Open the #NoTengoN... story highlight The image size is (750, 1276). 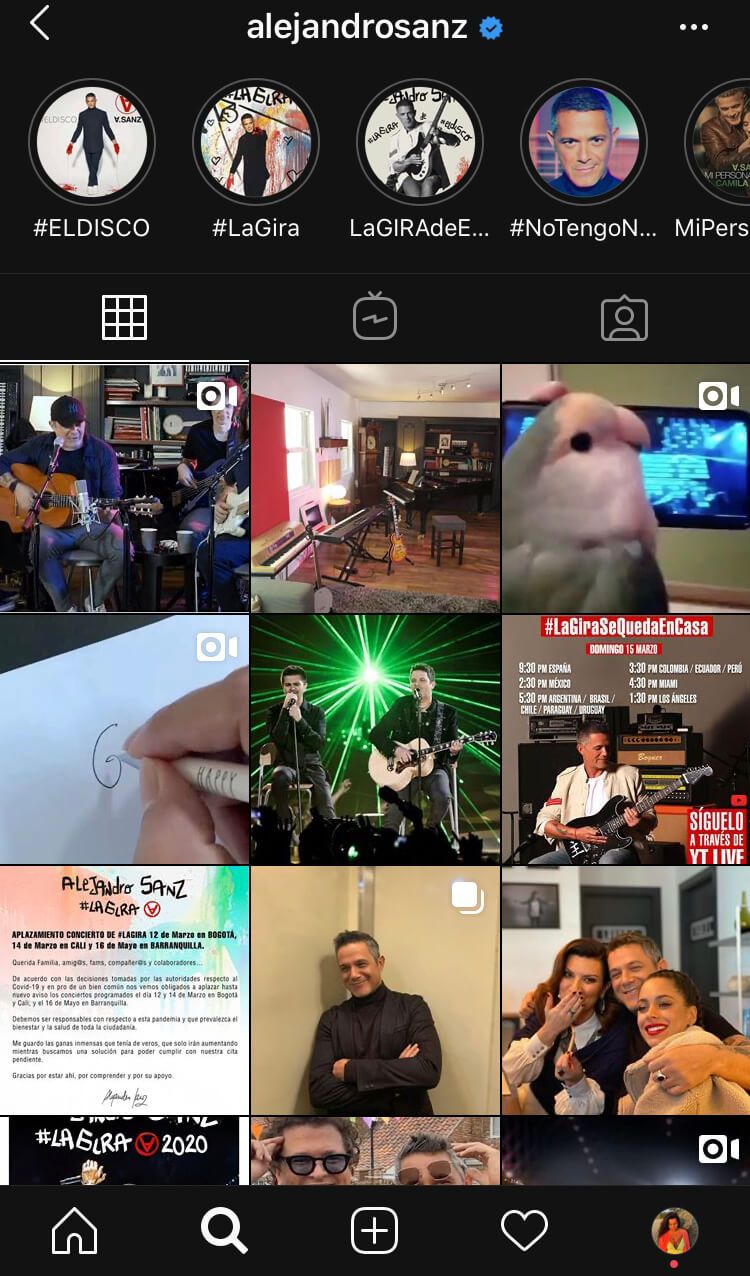click(584, 142)
